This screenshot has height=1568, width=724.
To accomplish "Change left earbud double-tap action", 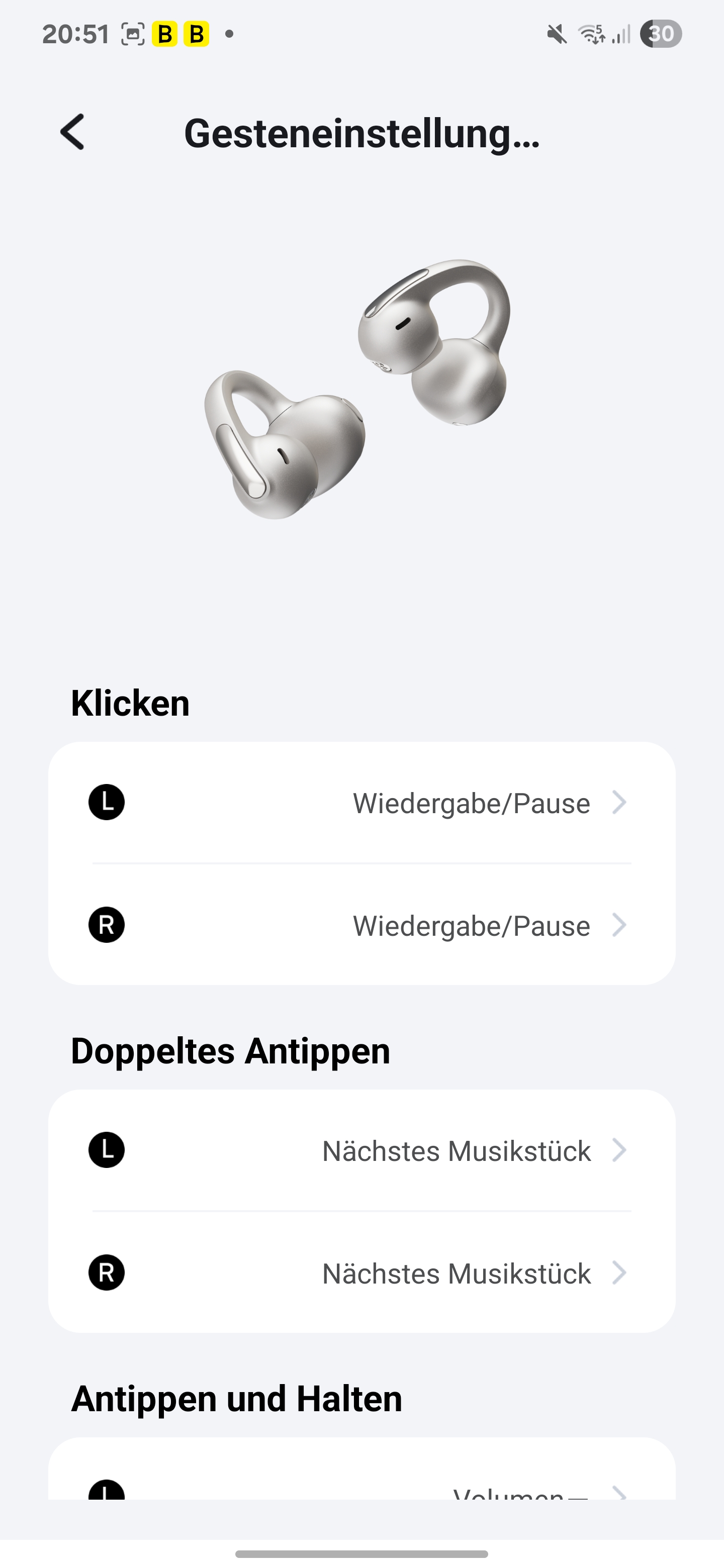I will (361, 1150).
